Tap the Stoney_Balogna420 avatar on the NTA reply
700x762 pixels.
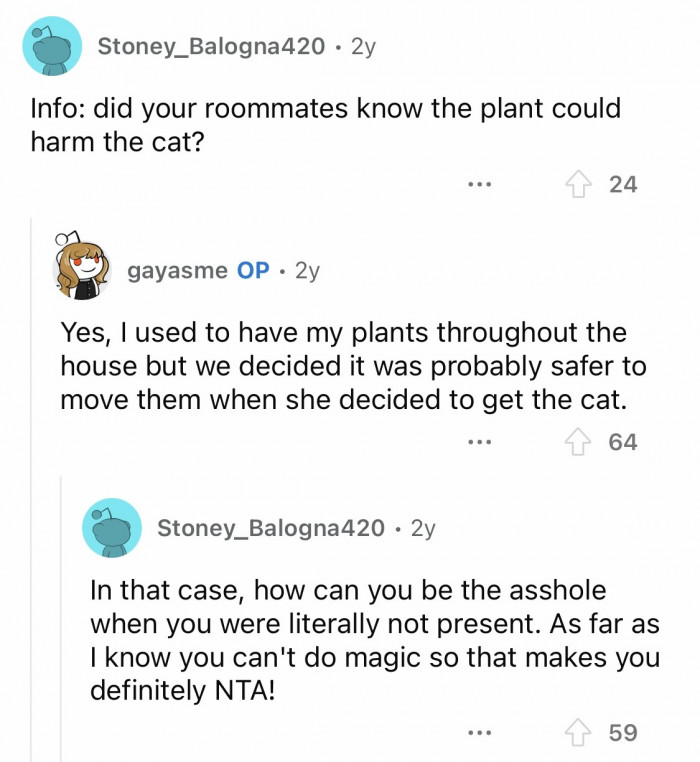(111, 527)
